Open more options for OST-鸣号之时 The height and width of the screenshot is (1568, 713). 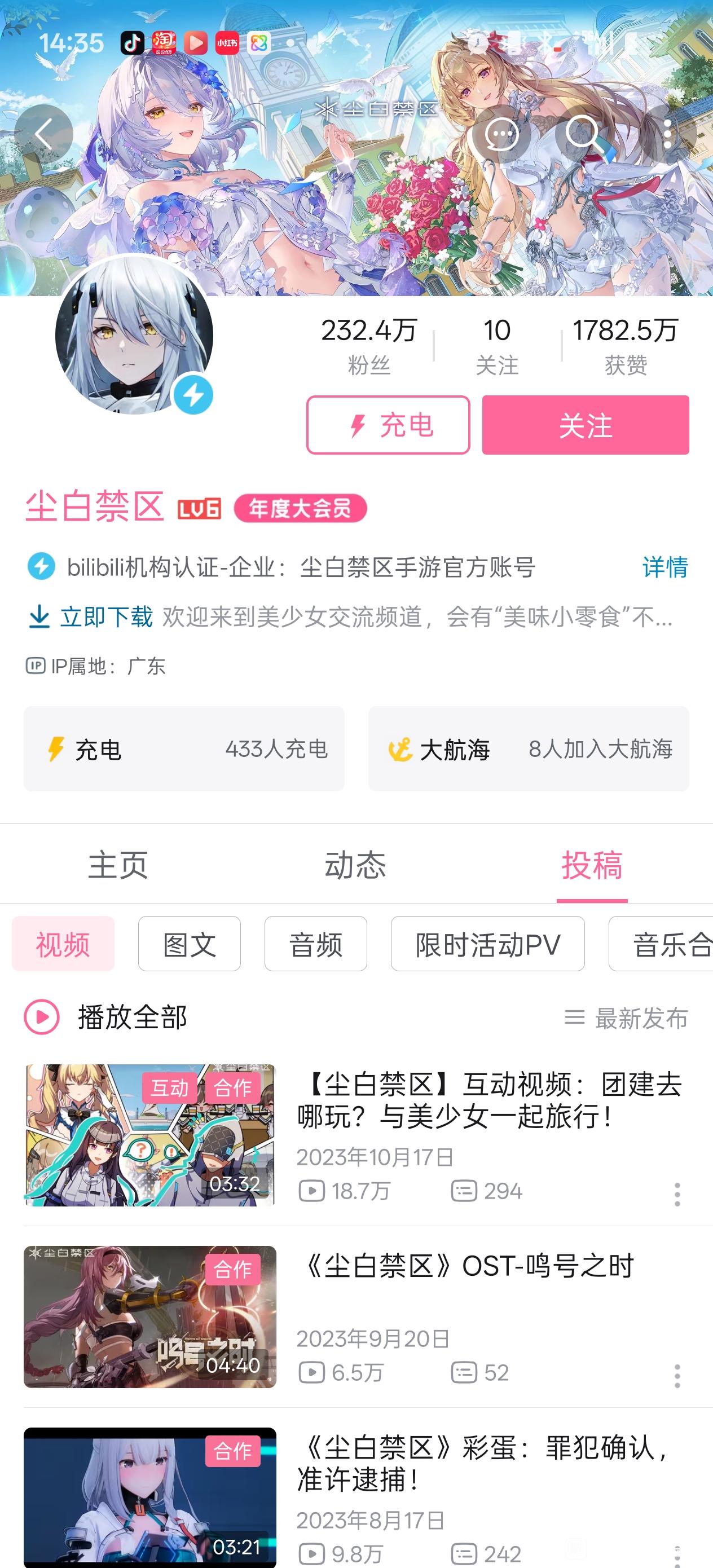click(x=676, y=1376)
